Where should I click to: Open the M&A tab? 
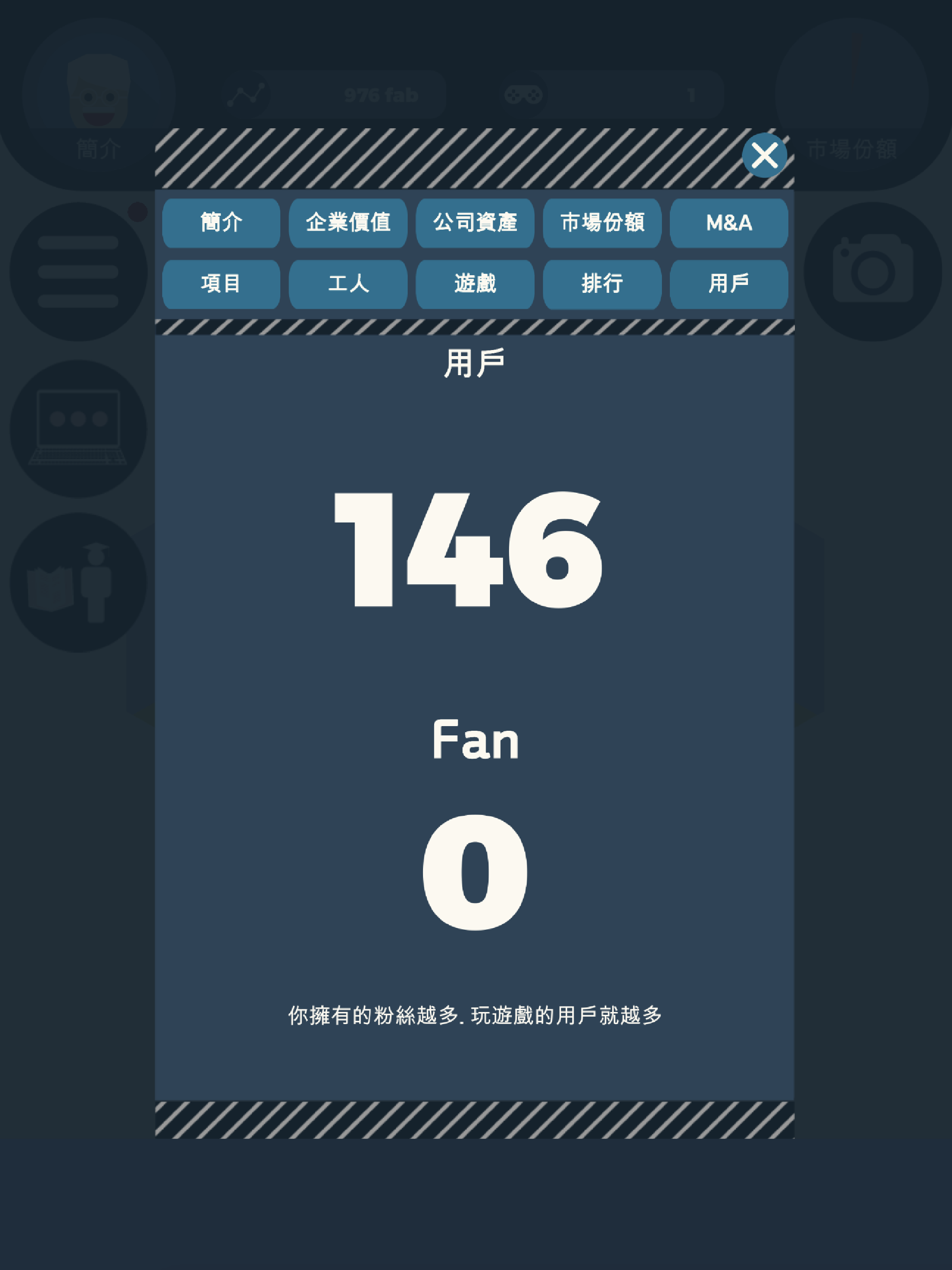(728, 223)
